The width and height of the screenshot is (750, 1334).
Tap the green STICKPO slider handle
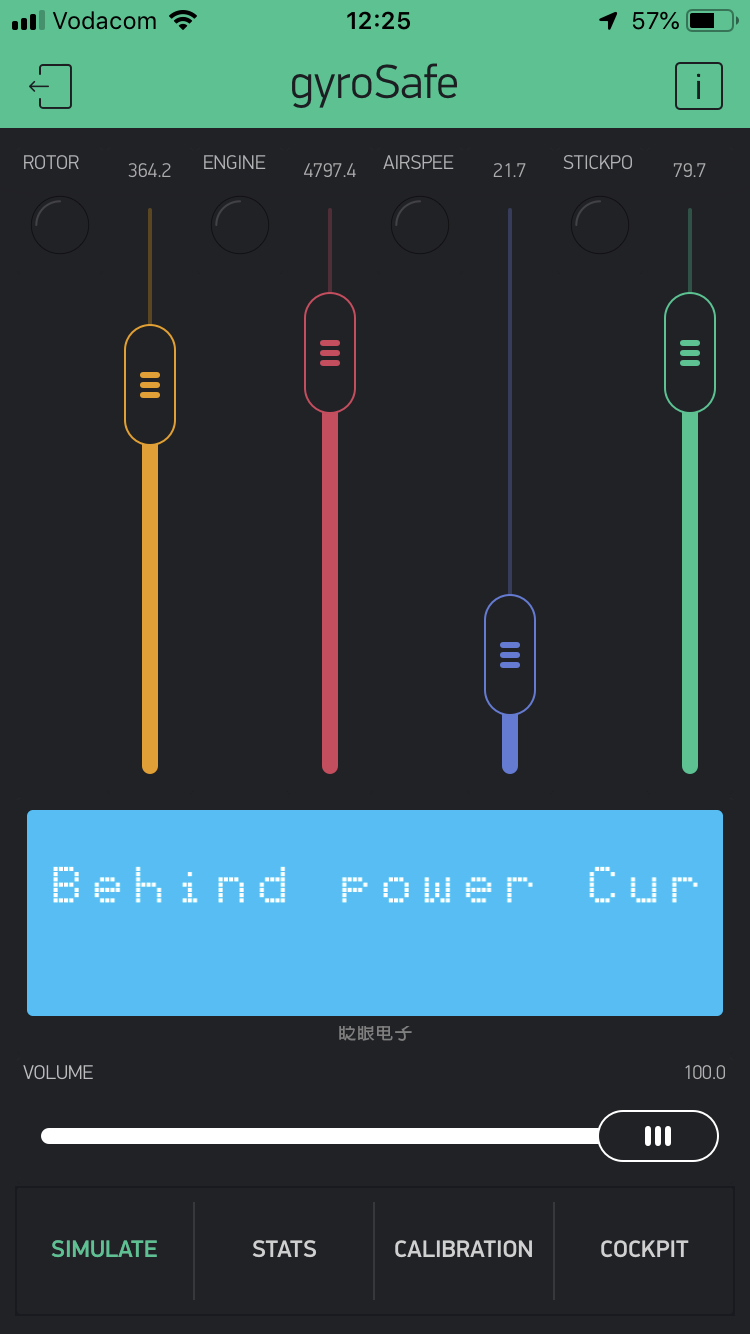click(690, 353)
